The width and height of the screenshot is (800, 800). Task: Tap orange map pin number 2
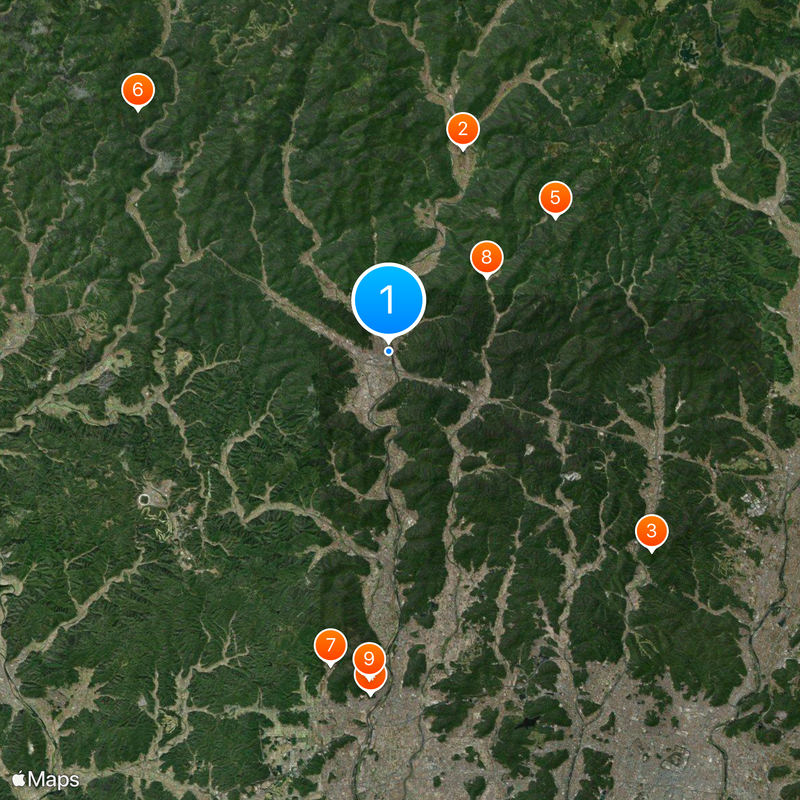[x=462, y=129]
